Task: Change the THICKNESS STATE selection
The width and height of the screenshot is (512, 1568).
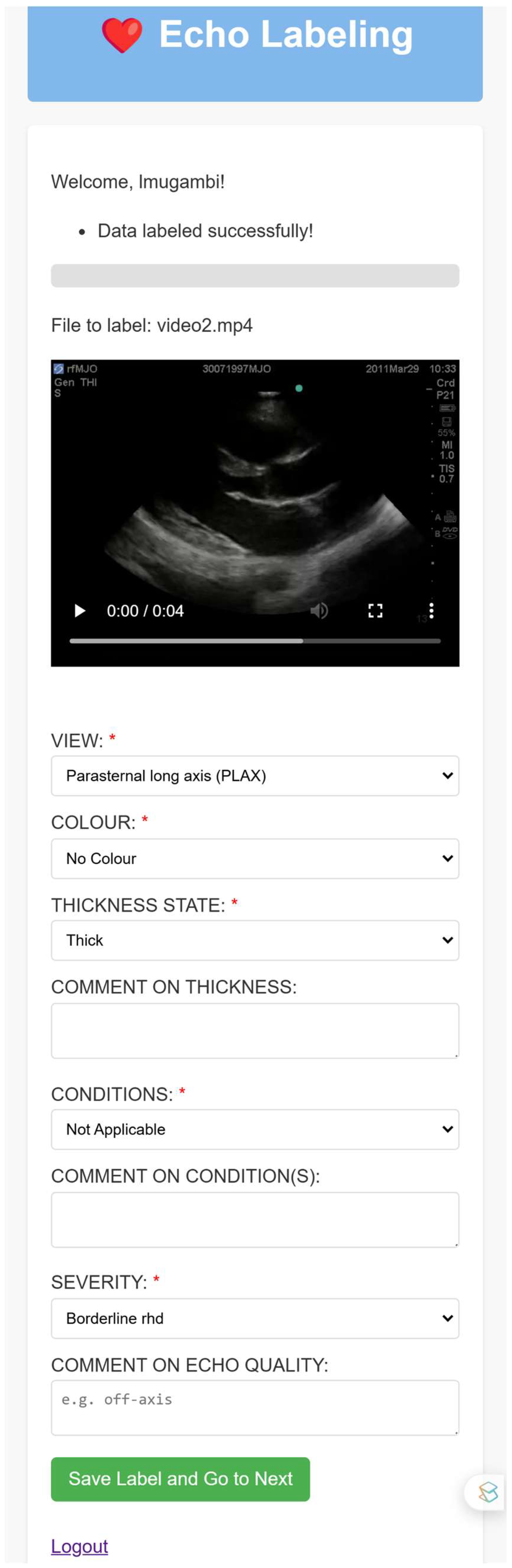Action: (x=255, y=940)
